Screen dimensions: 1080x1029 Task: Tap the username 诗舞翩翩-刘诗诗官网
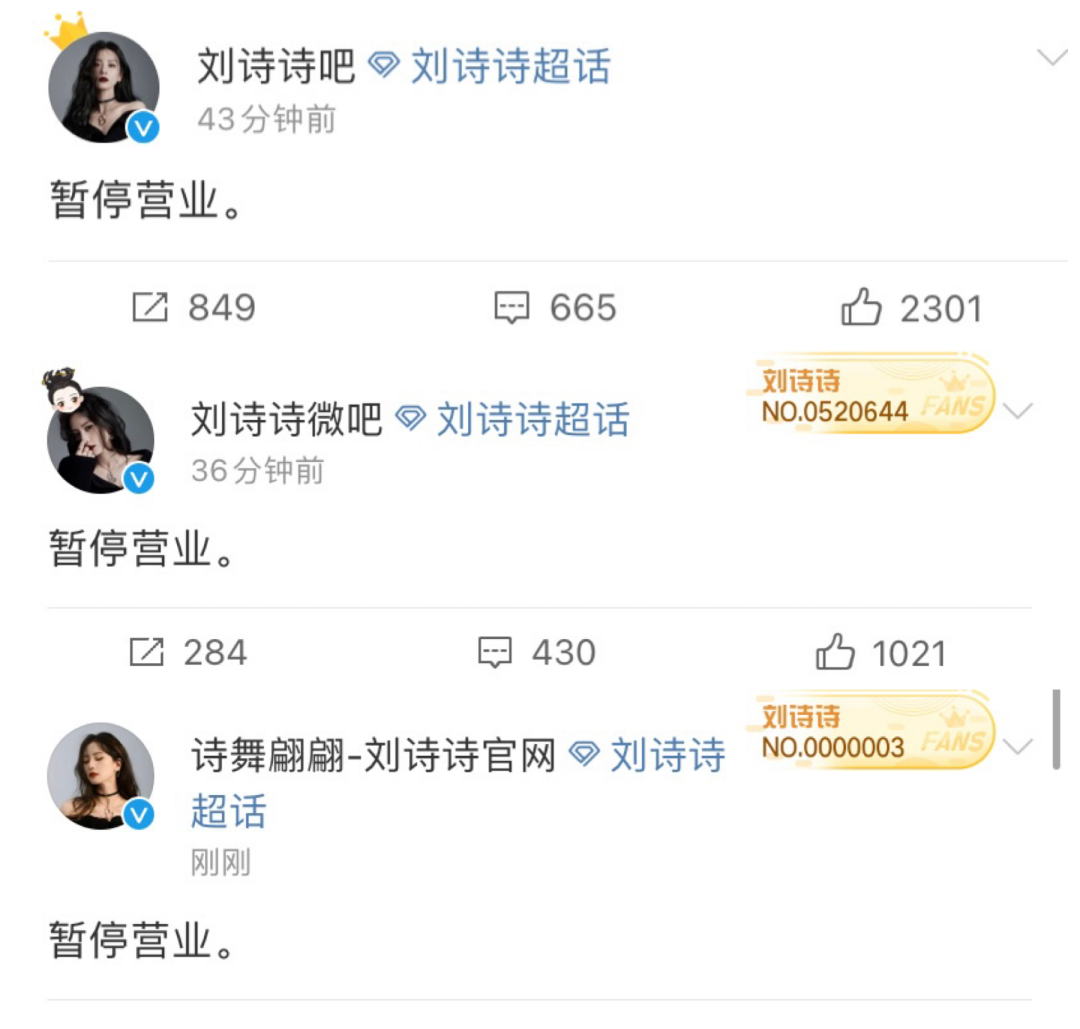(x=373, y=756)
